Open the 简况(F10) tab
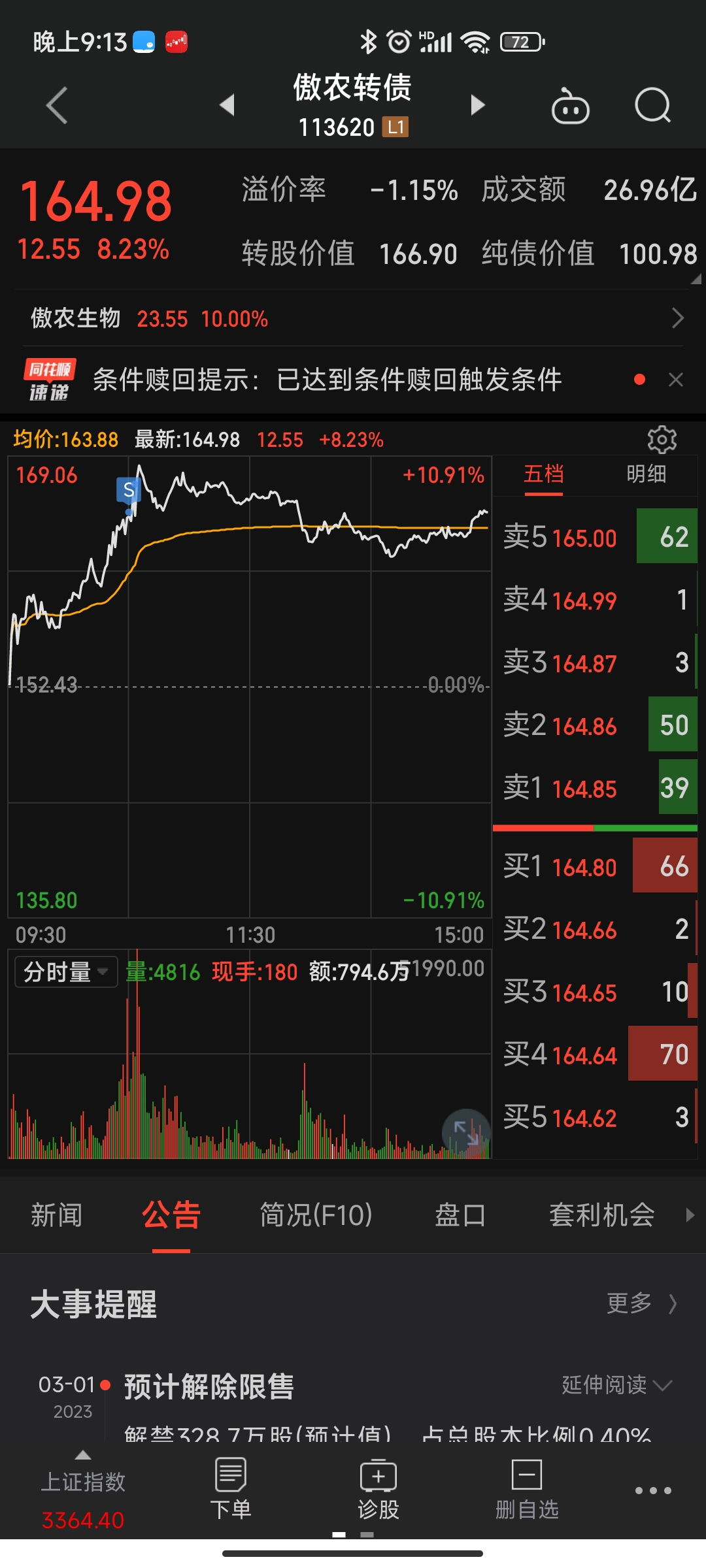The width and height of the screenshot is (706, 1568). pos(316,1215)
